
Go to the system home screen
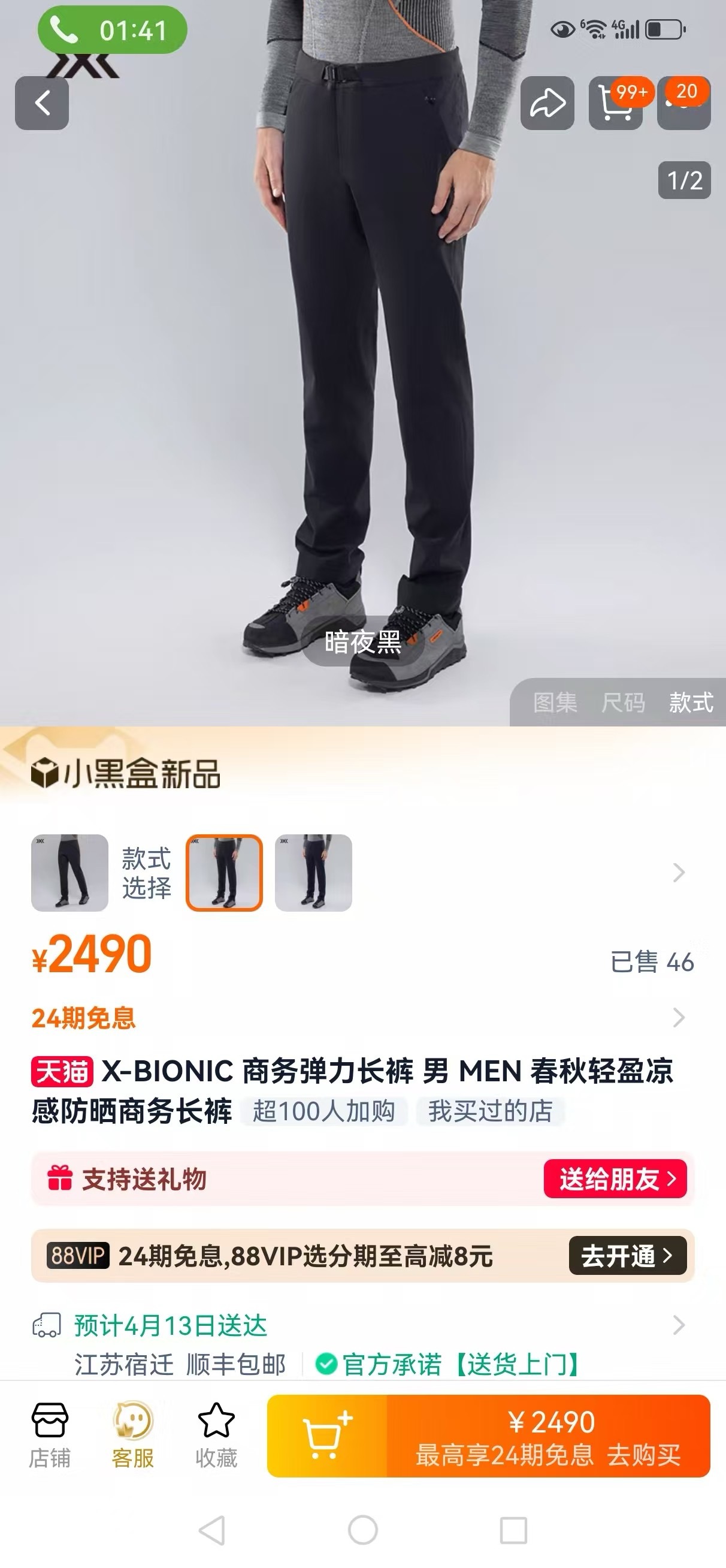[362, 1530]
